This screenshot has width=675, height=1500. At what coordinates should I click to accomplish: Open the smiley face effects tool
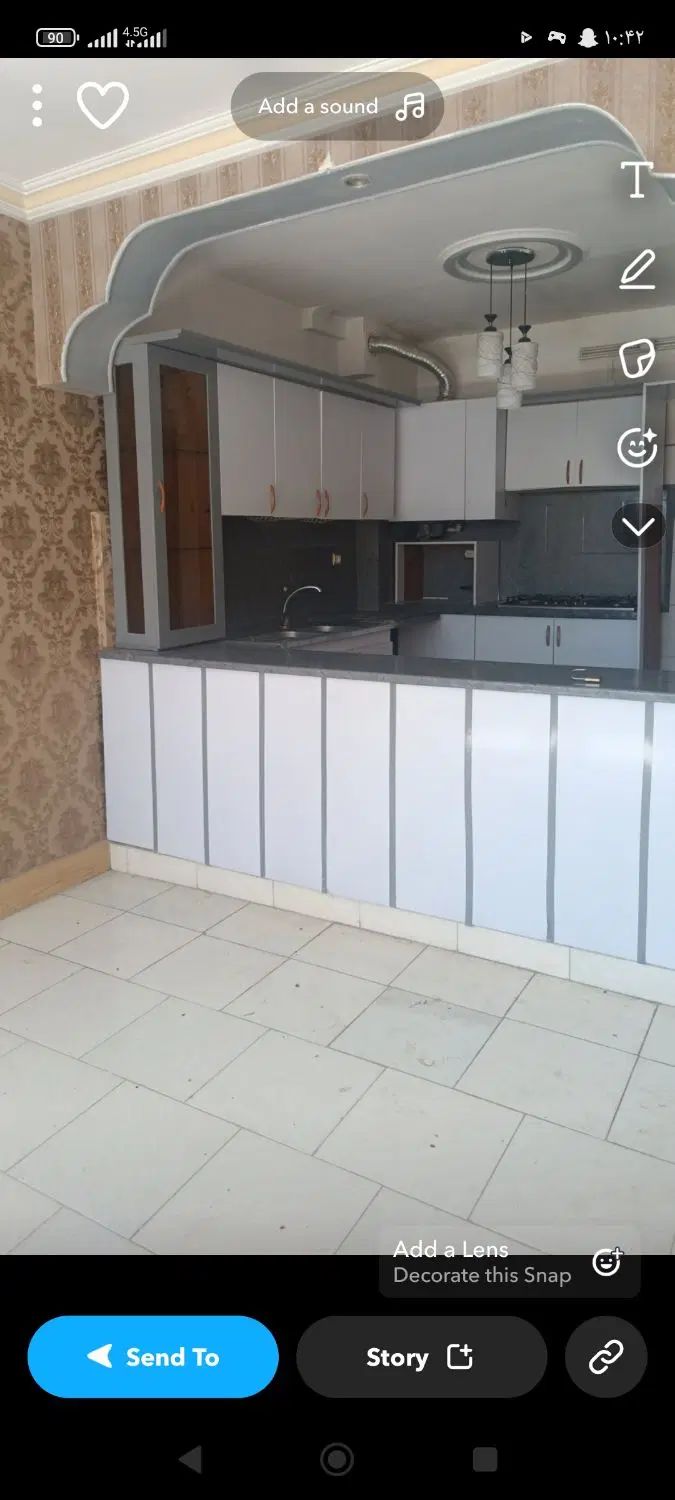(x=637, y=447)
